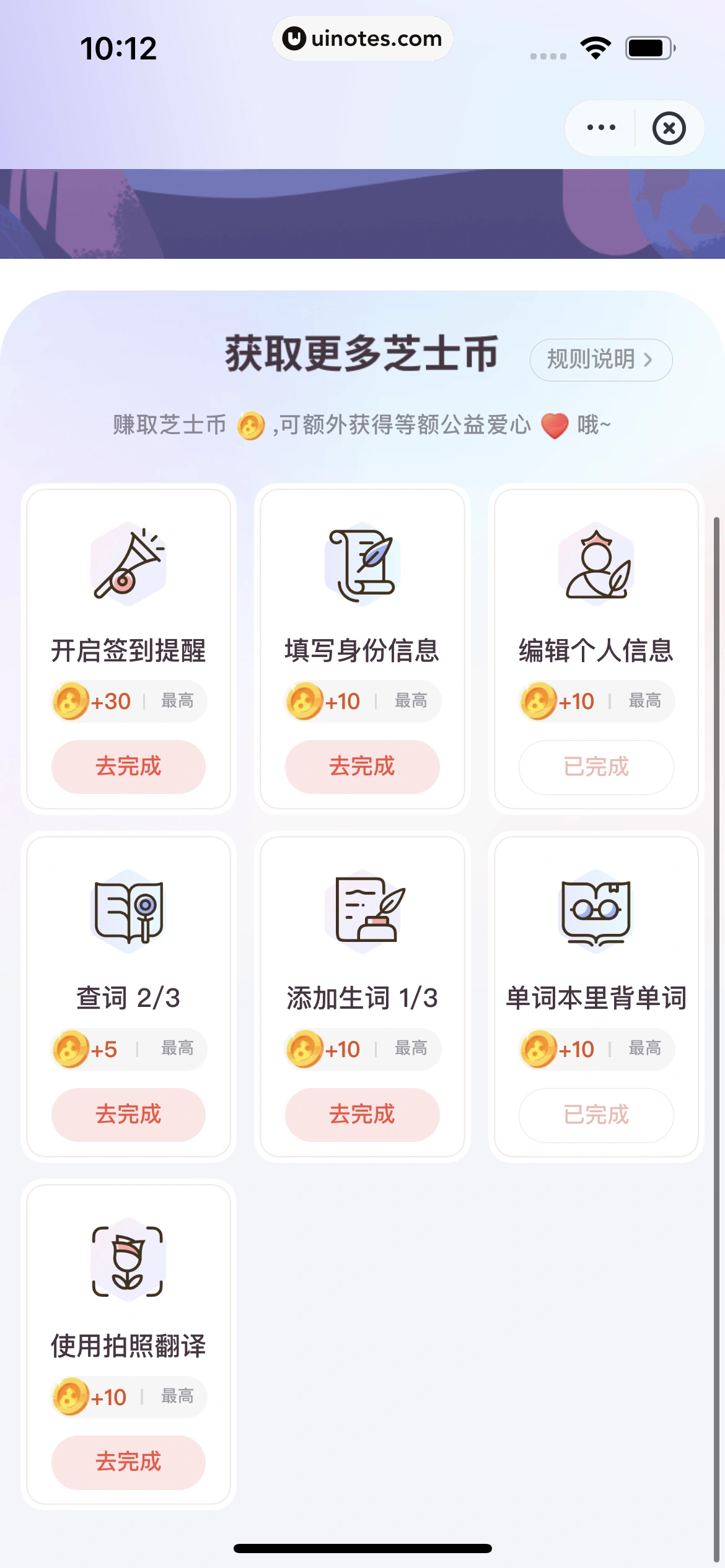This screenshot has width=725, height=1568.
Task: Click 已完成 on 单词本里背单词 card
Action: pyautogui.click(x=595, y=1114)
